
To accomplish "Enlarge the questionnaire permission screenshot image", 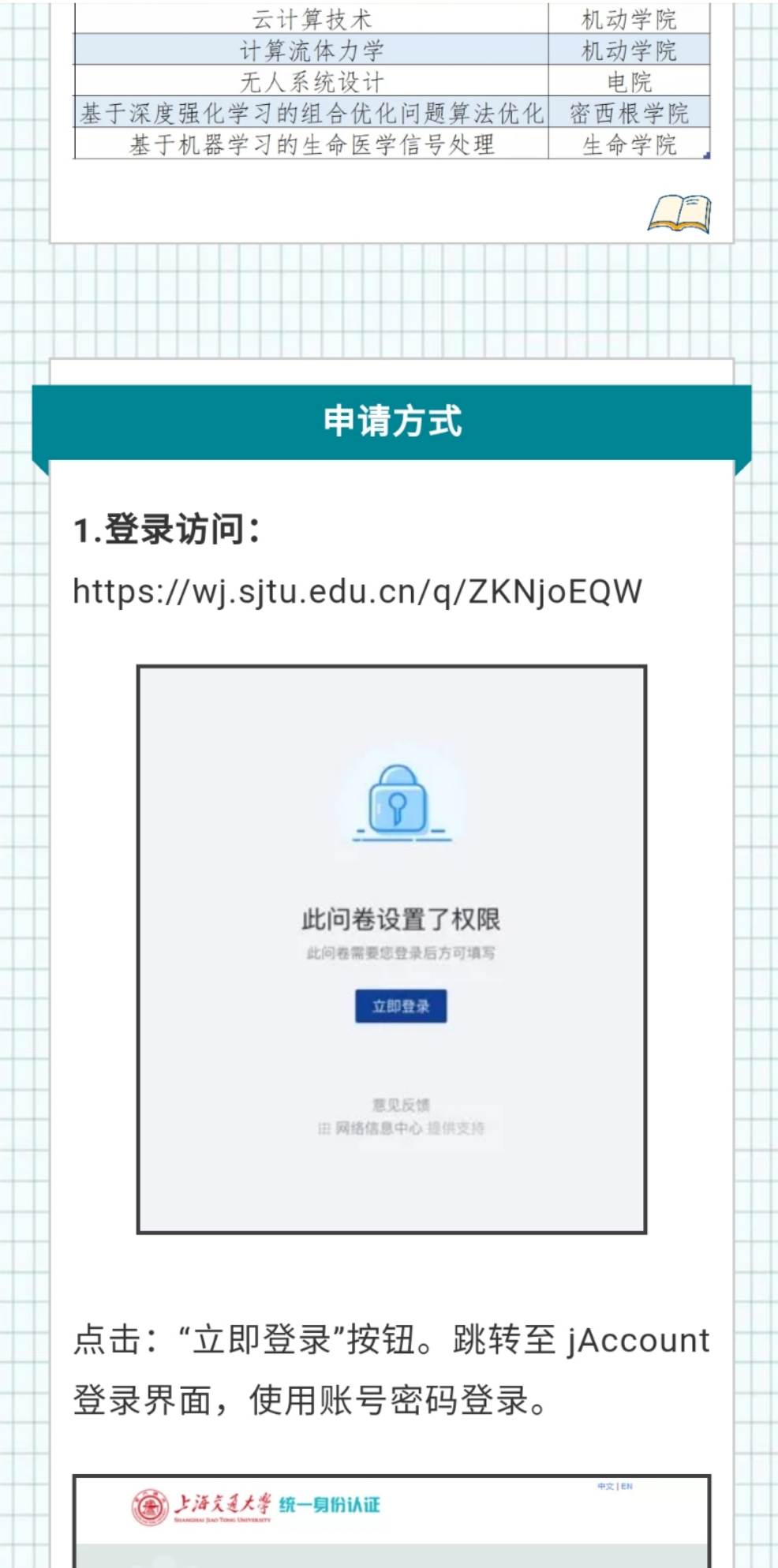I will (x=391, y=949).
